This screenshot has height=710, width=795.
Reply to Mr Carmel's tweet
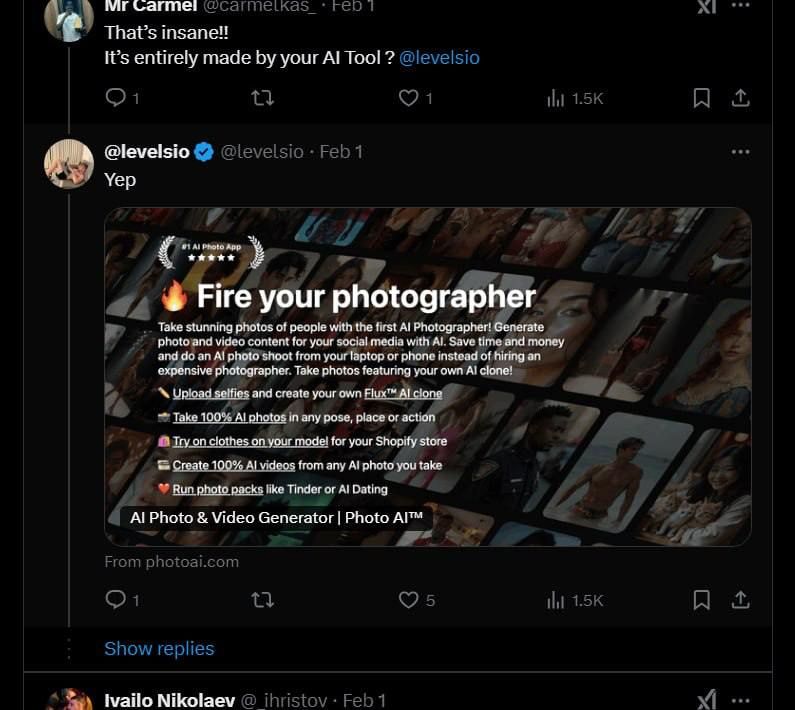point(116,98)
